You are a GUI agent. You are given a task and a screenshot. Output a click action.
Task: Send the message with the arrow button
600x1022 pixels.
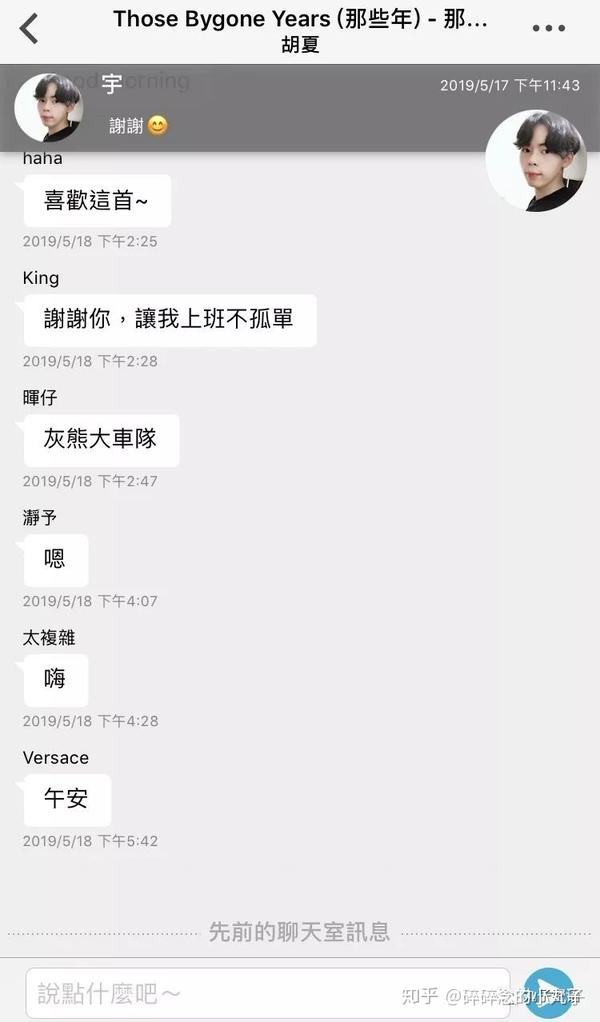(549, 993)
